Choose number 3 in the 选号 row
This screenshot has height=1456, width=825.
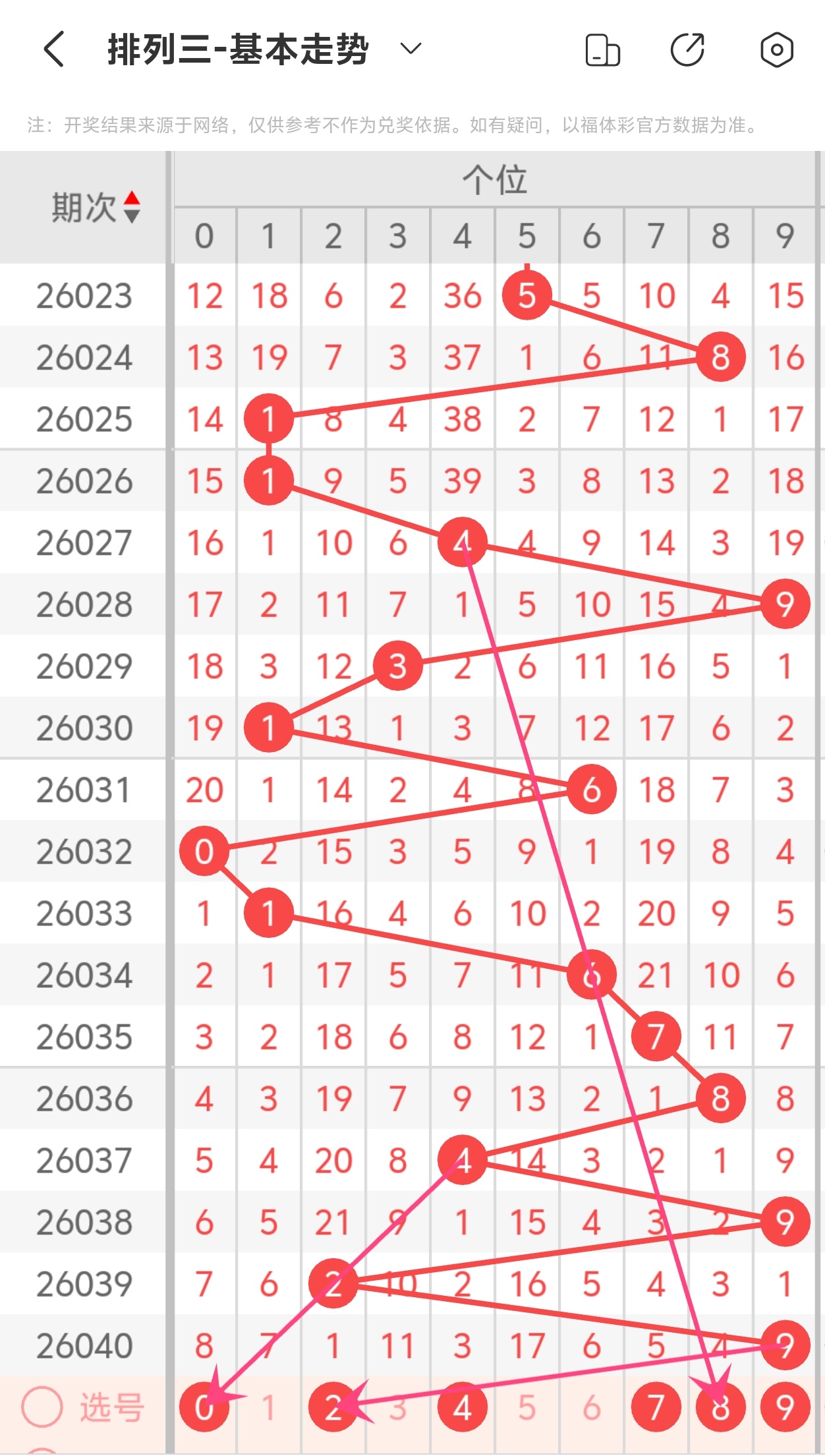pyautogui.click(x=398, y=1408)
